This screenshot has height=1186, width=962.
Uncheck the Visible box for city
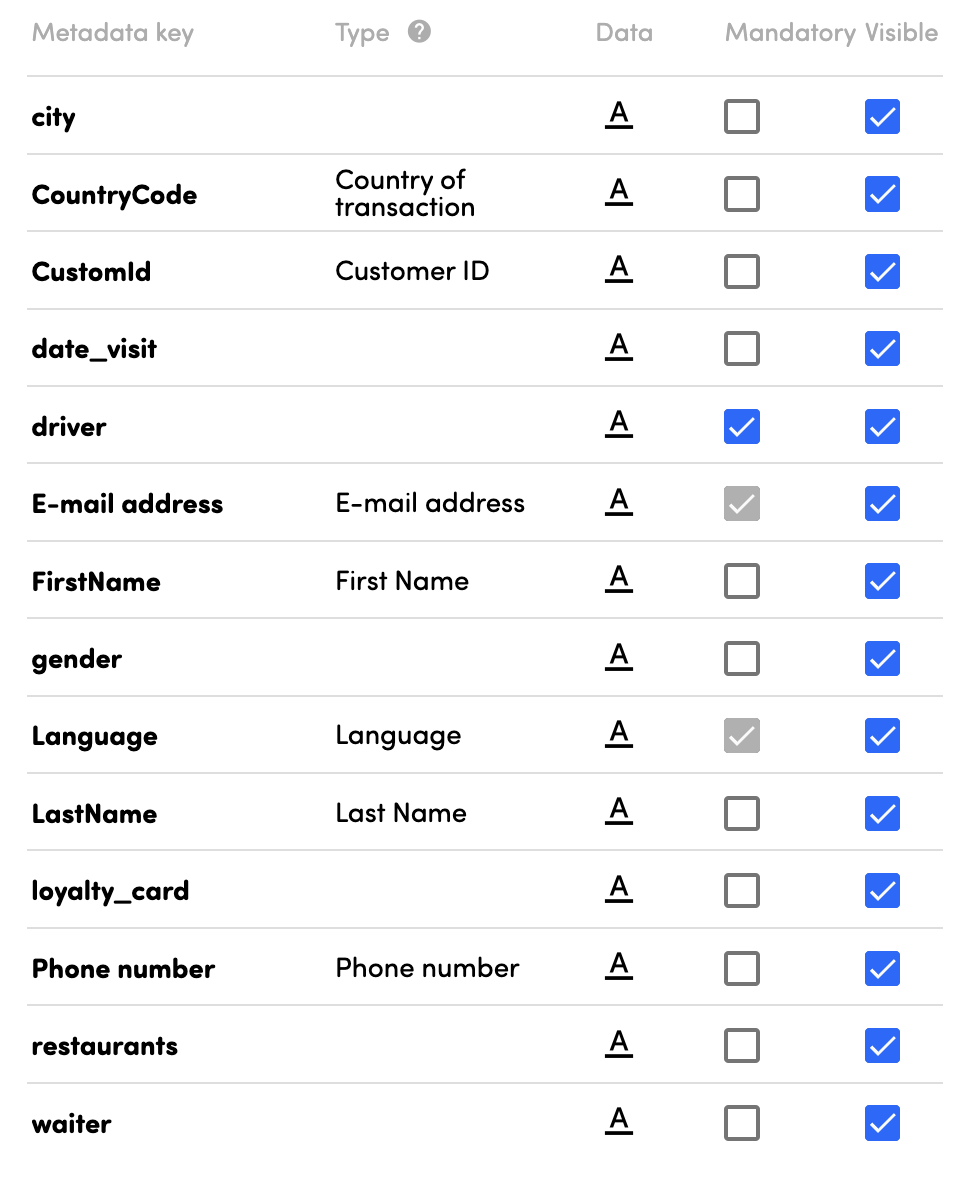[x=882, y=117]
